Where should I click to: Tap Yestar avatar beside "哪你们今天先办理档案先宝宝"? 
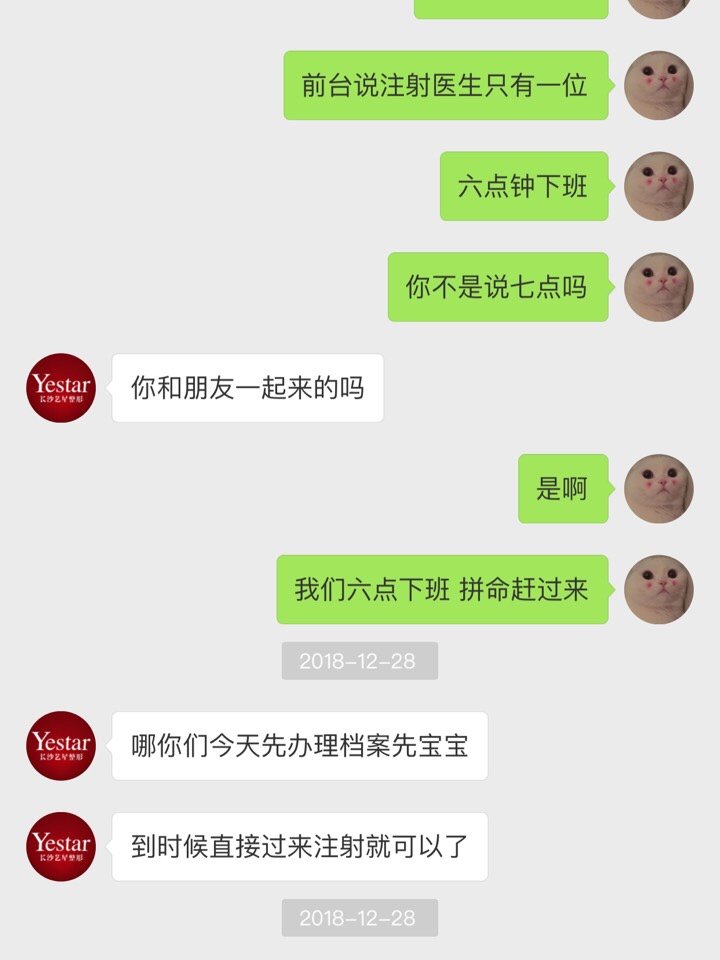click(x=61, y=746)
